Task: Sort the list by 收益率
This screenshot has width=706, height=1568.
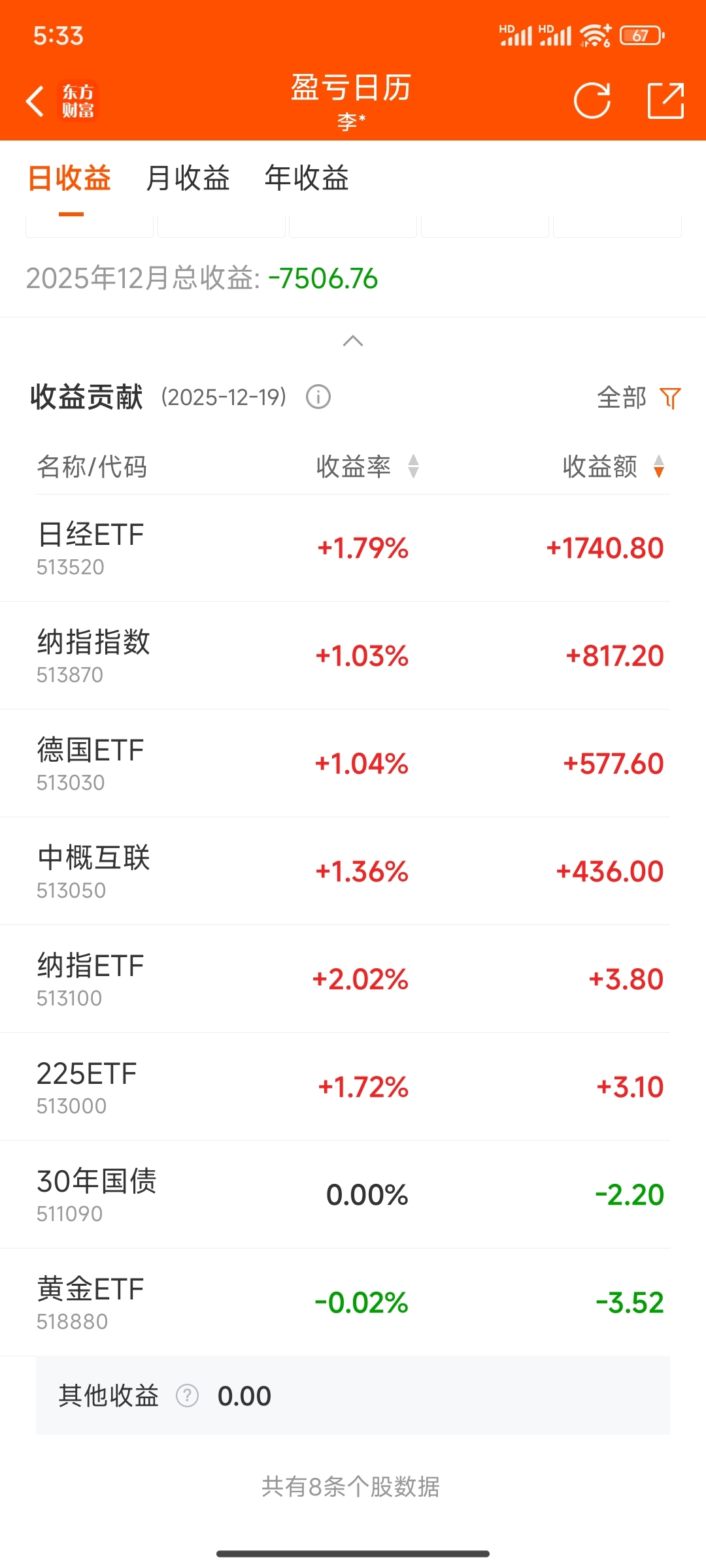Action: [367, 466]
